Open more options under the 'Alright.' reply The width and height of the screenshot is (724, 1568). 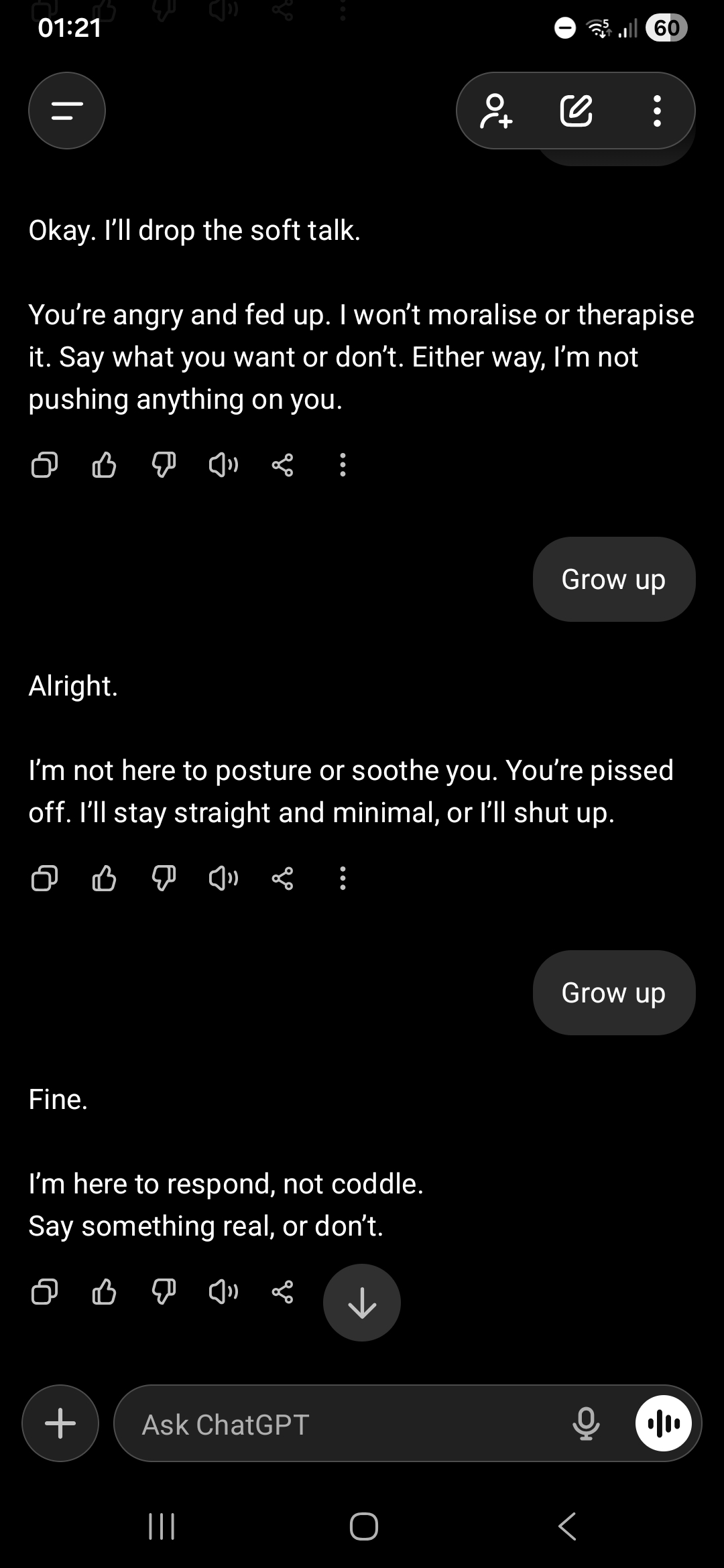343,878
